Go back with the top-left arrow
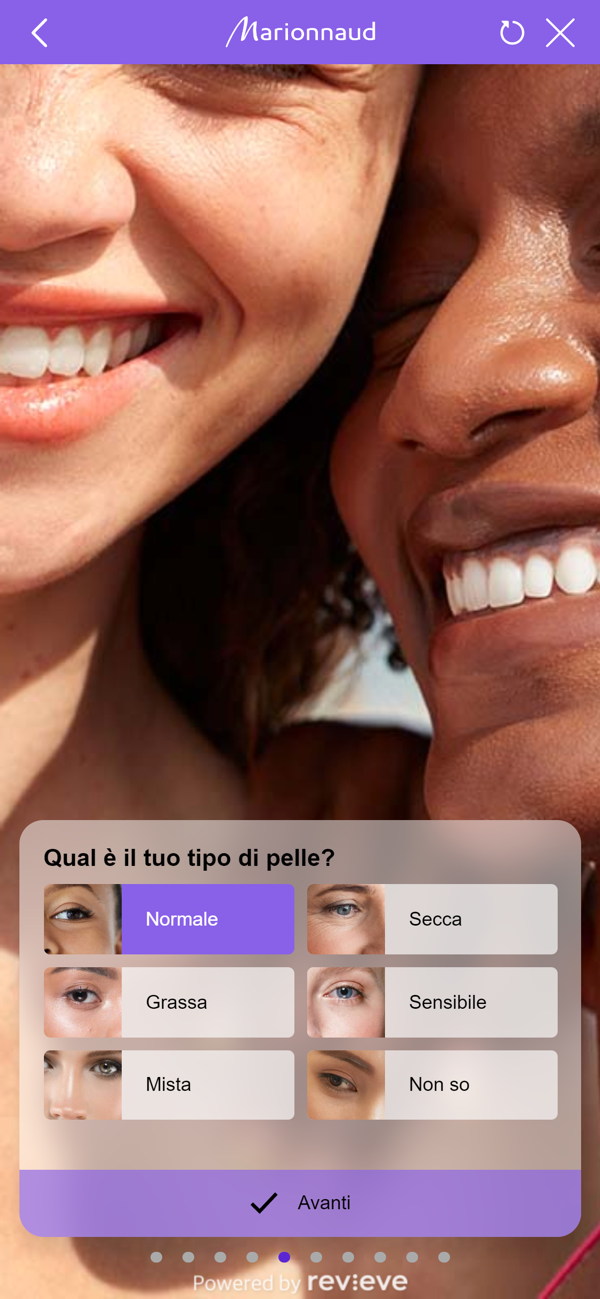 pyautogui.click(x=39, y=33)
